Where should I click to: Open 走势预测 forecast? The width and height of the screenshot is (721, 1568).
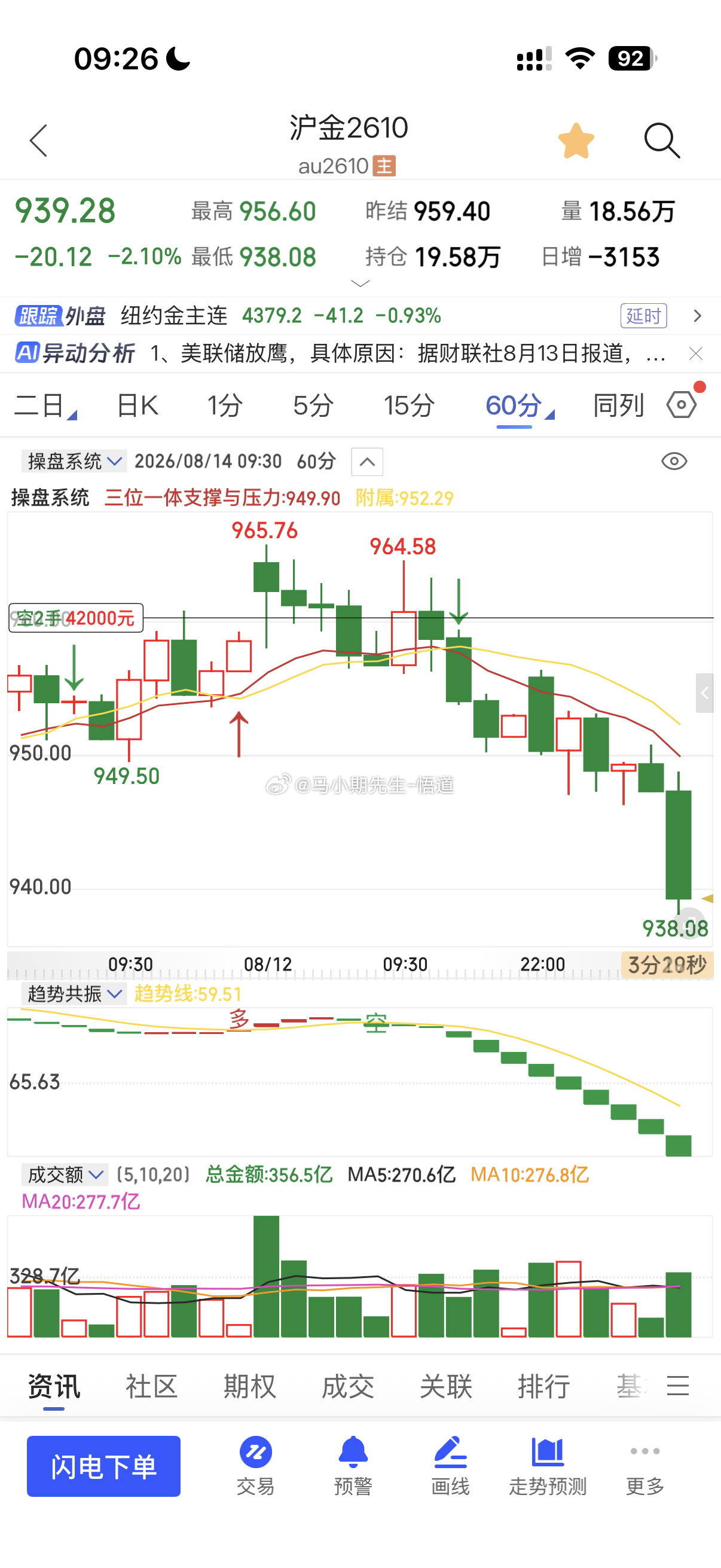(548, 1466)
